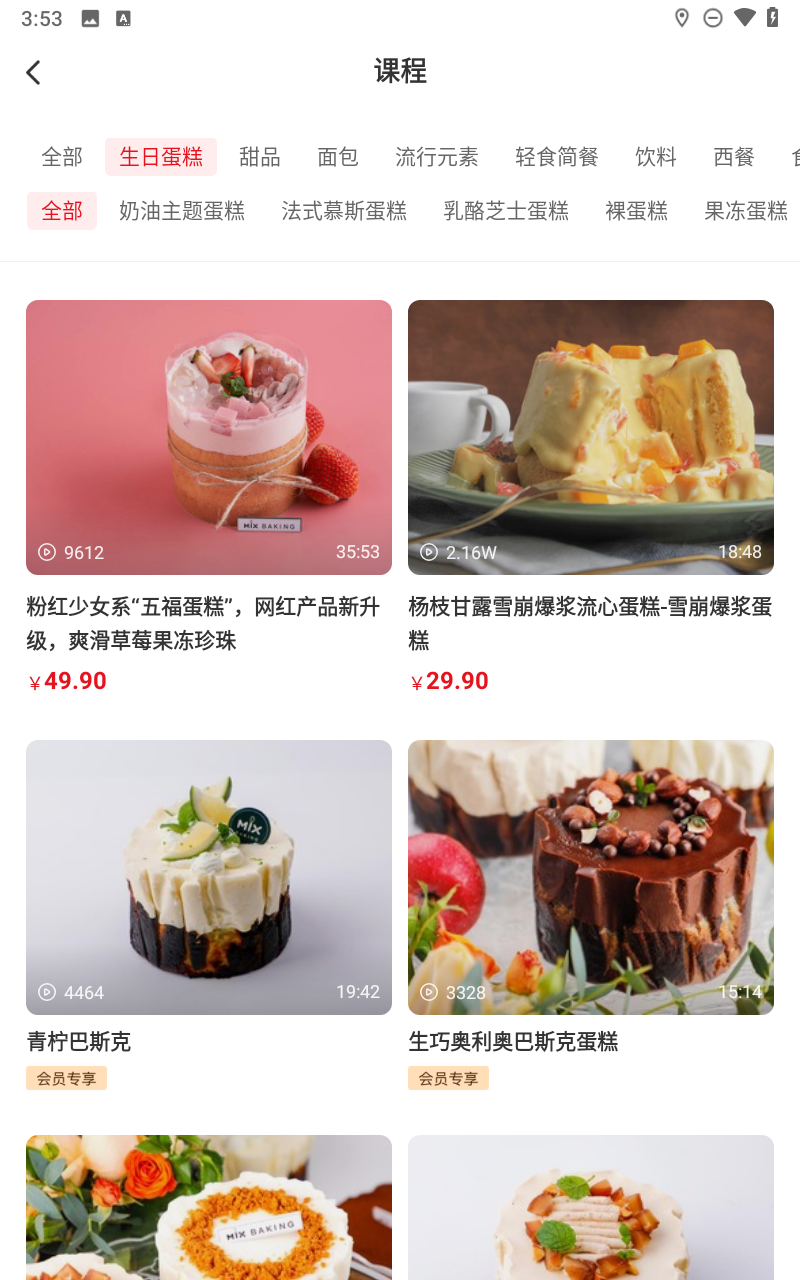This screenshot has height=1280, width=800.
Task: Go back from the 课程 page
Action: 34,72
